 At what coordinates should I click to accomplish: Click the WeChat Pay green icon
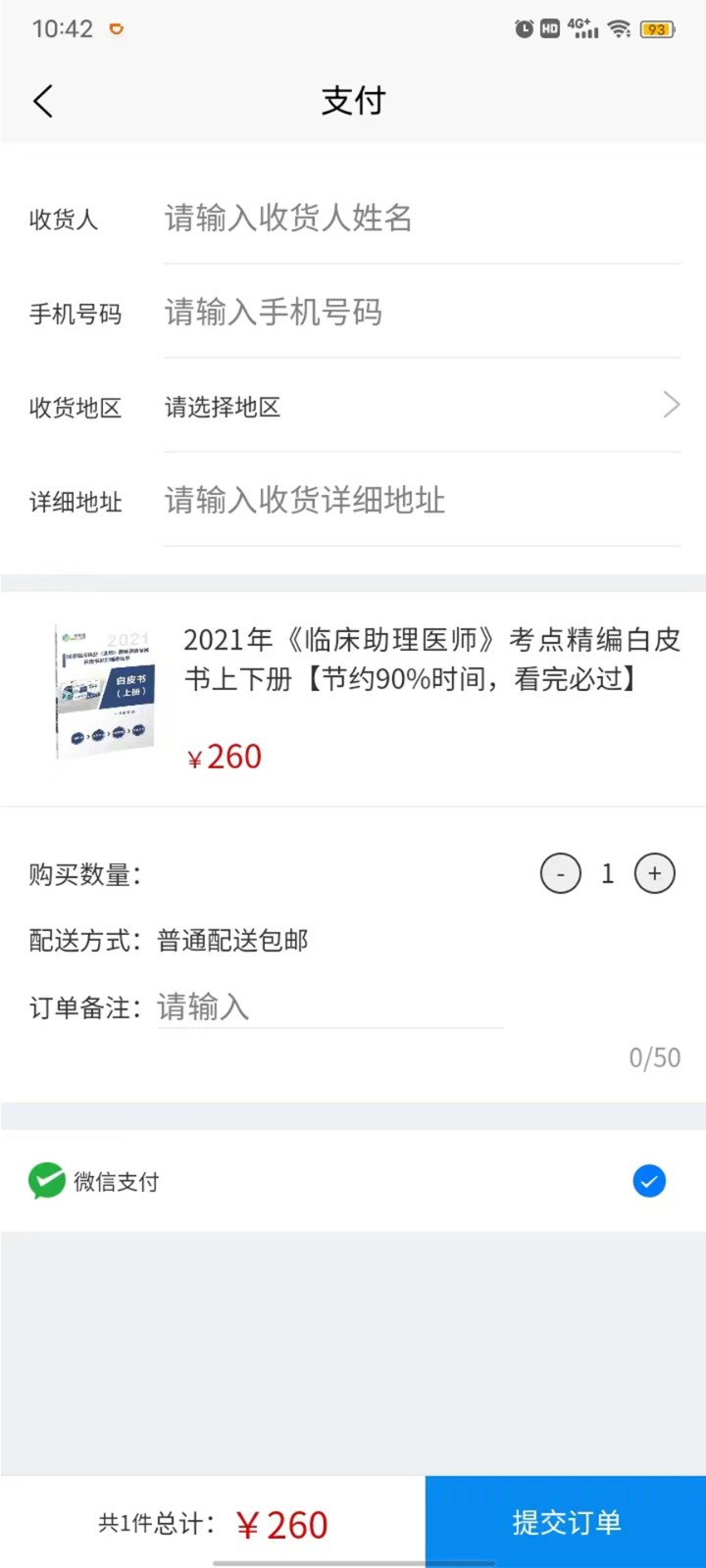(x=45, y=1181)
